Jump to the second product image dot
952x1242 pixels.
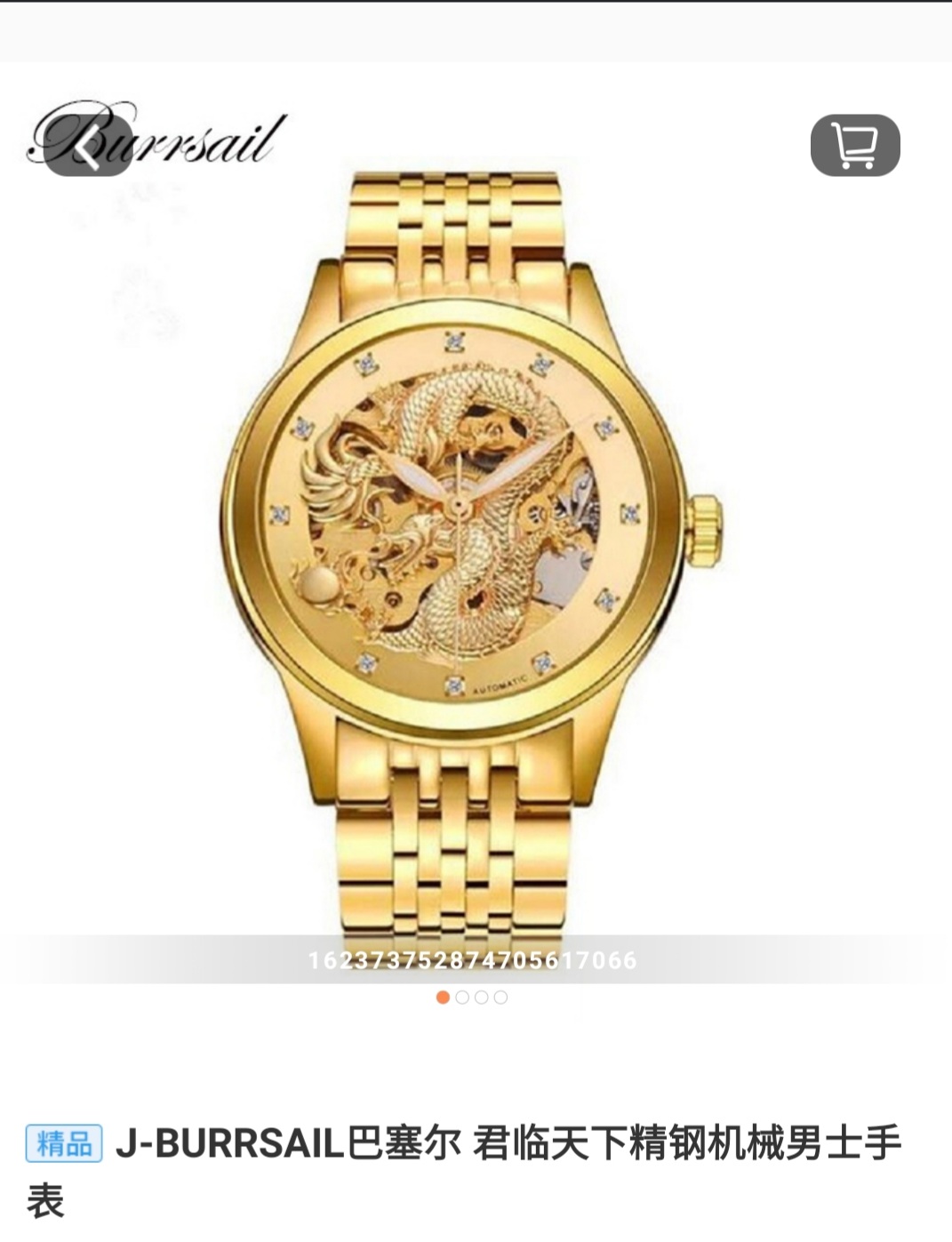[x=462, y=998]
